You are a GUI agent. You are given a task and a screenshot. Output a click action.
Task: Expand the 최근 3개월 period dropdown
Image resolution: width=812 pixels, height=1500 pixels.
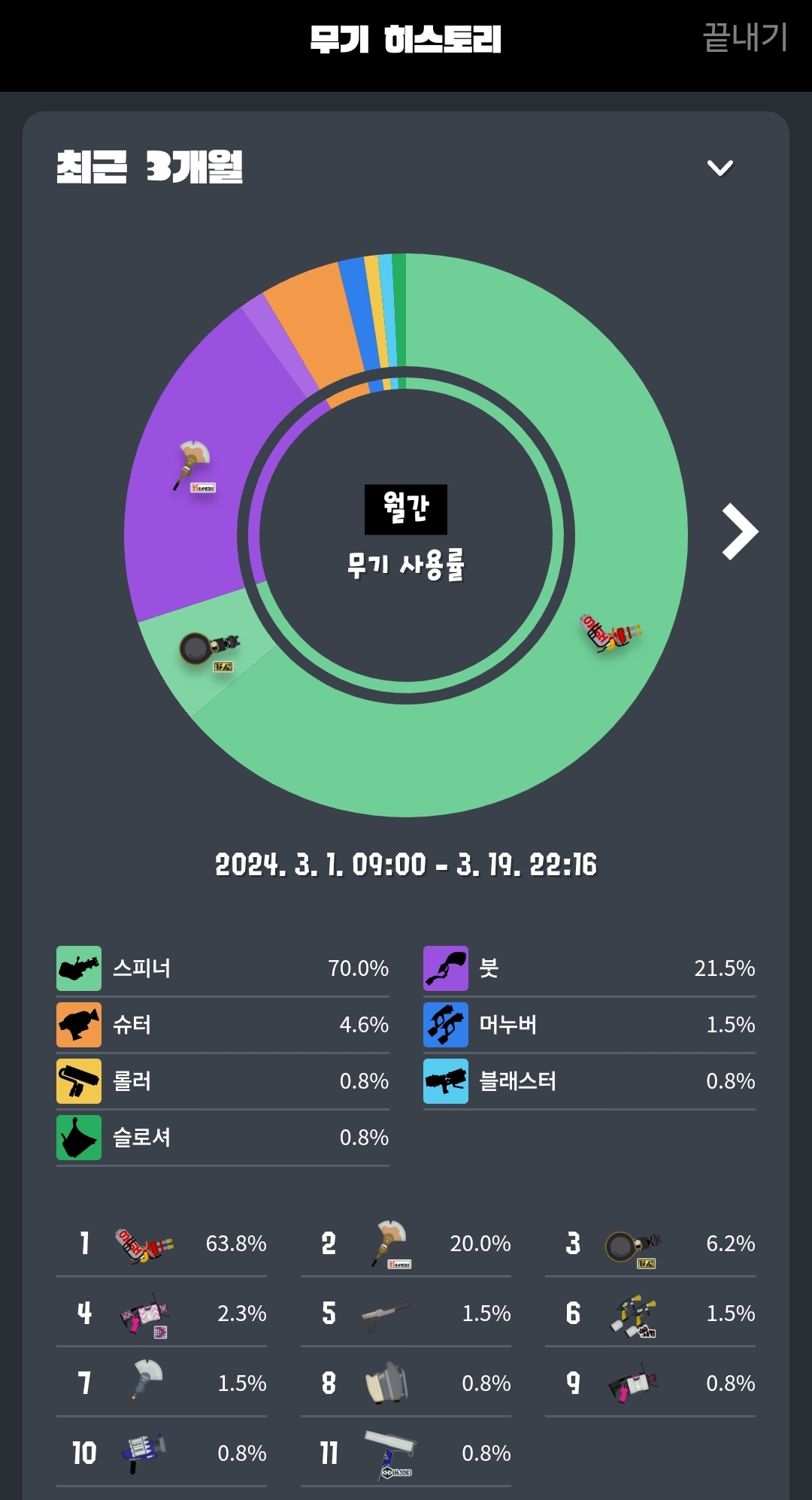point(720,168)
